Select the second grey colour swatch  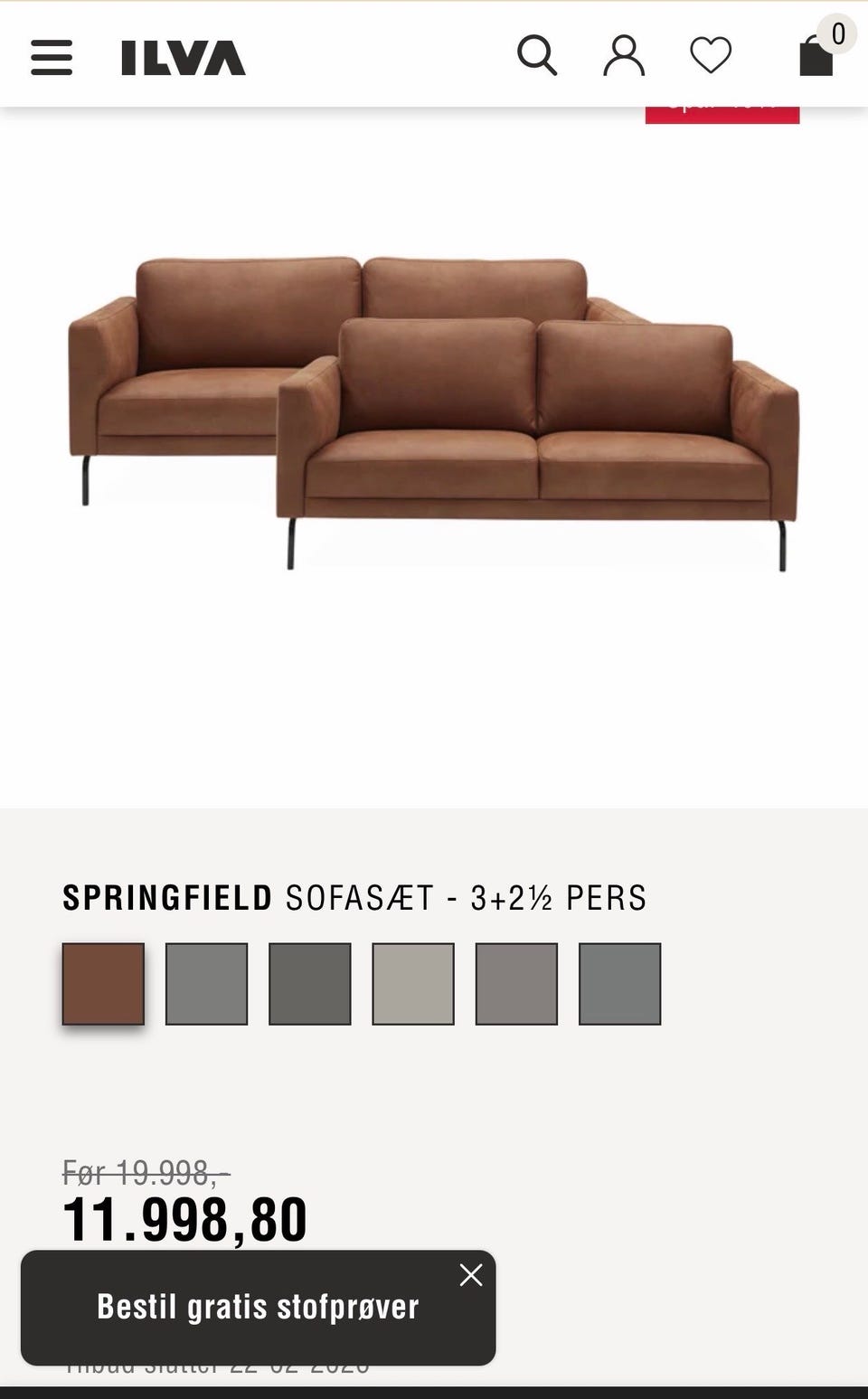(x=206, y=984)
